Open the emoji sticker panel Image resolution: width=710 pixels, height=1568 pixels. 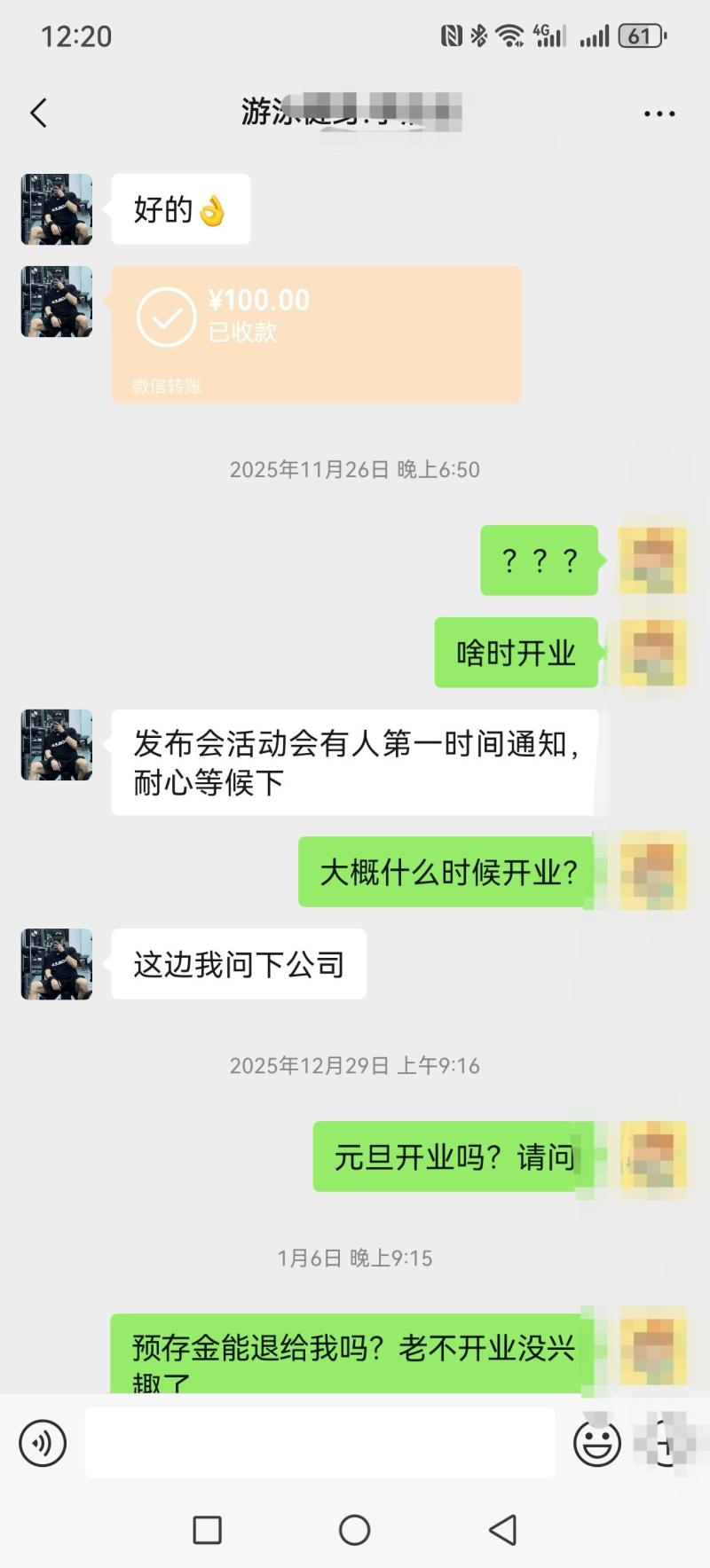click(x=596, y=1443)
